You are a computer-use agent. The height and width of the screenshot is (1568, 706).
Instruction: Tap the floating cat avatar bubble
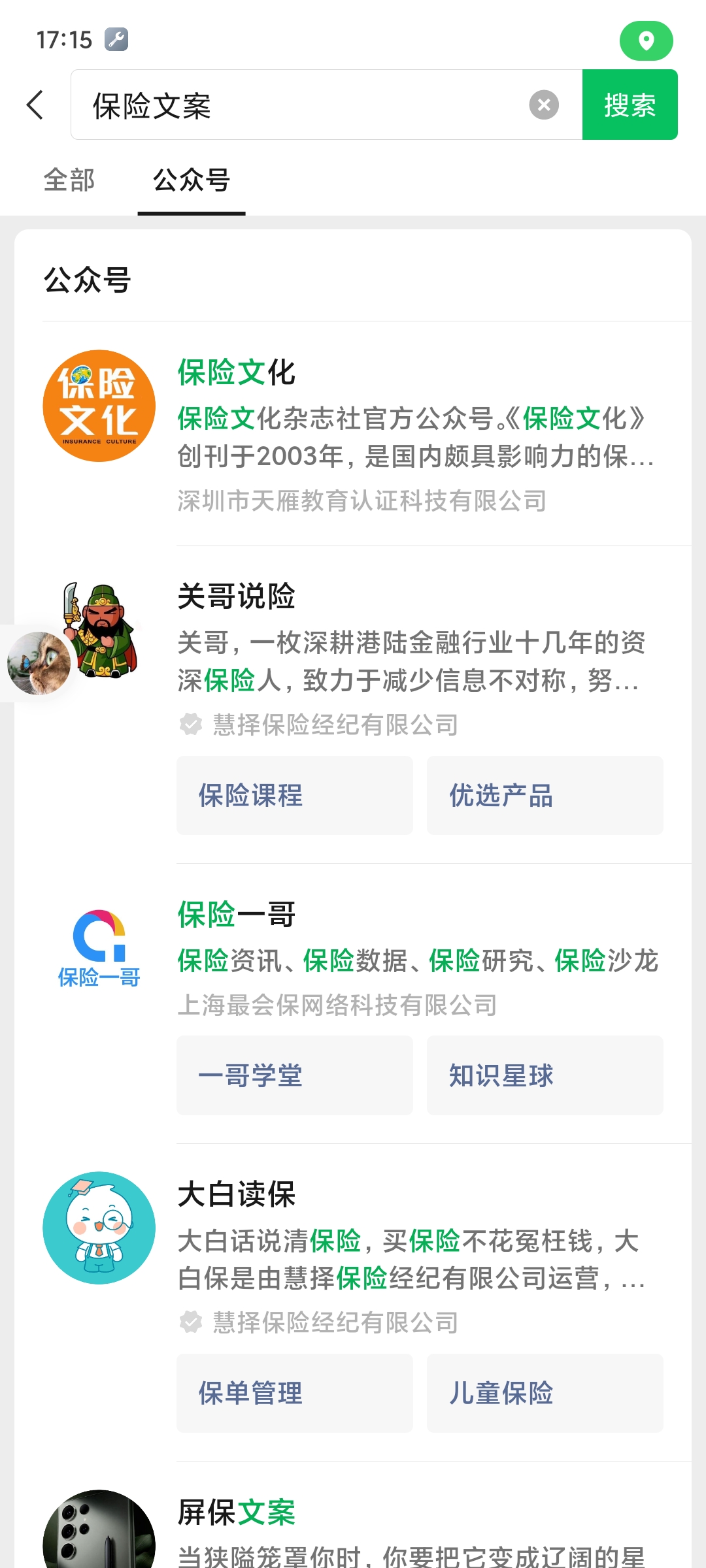pos(39,663)
